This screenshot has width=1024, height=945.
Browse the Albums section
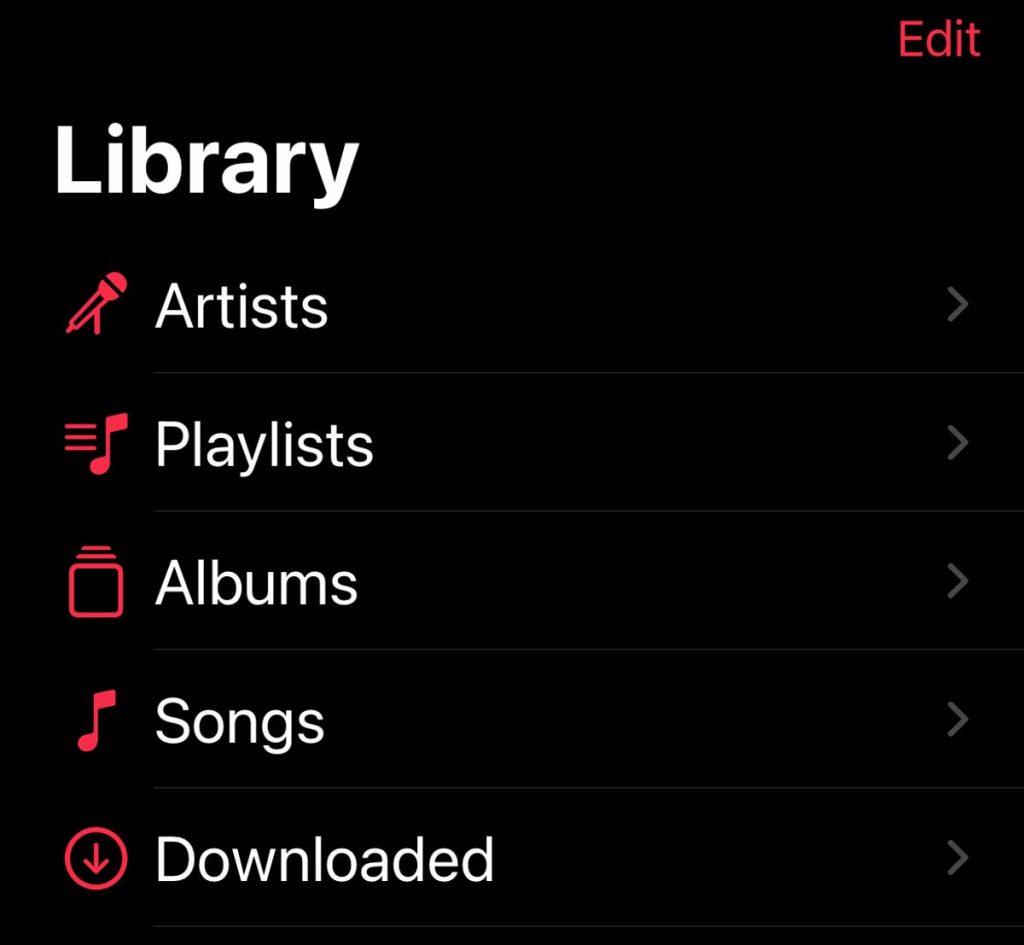[x=256, y=582]
